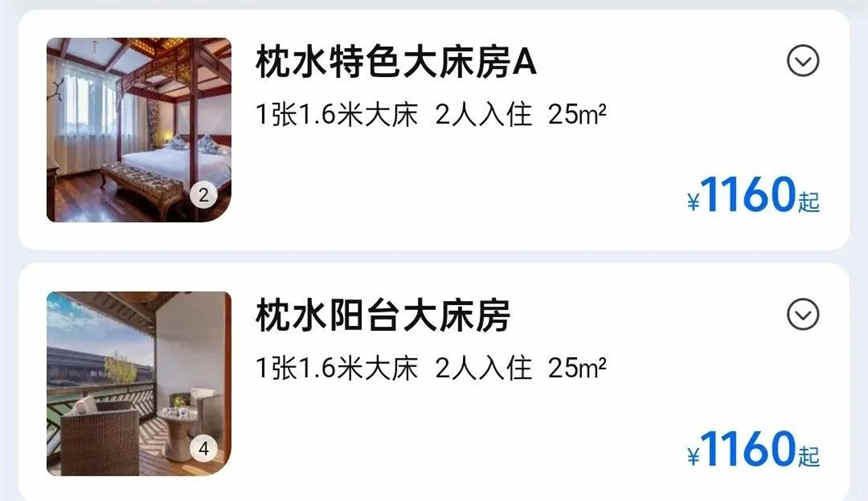Expand the 枕水特色大床房A room details
This screenshot has width=868, height=501.
coord(803,62)
